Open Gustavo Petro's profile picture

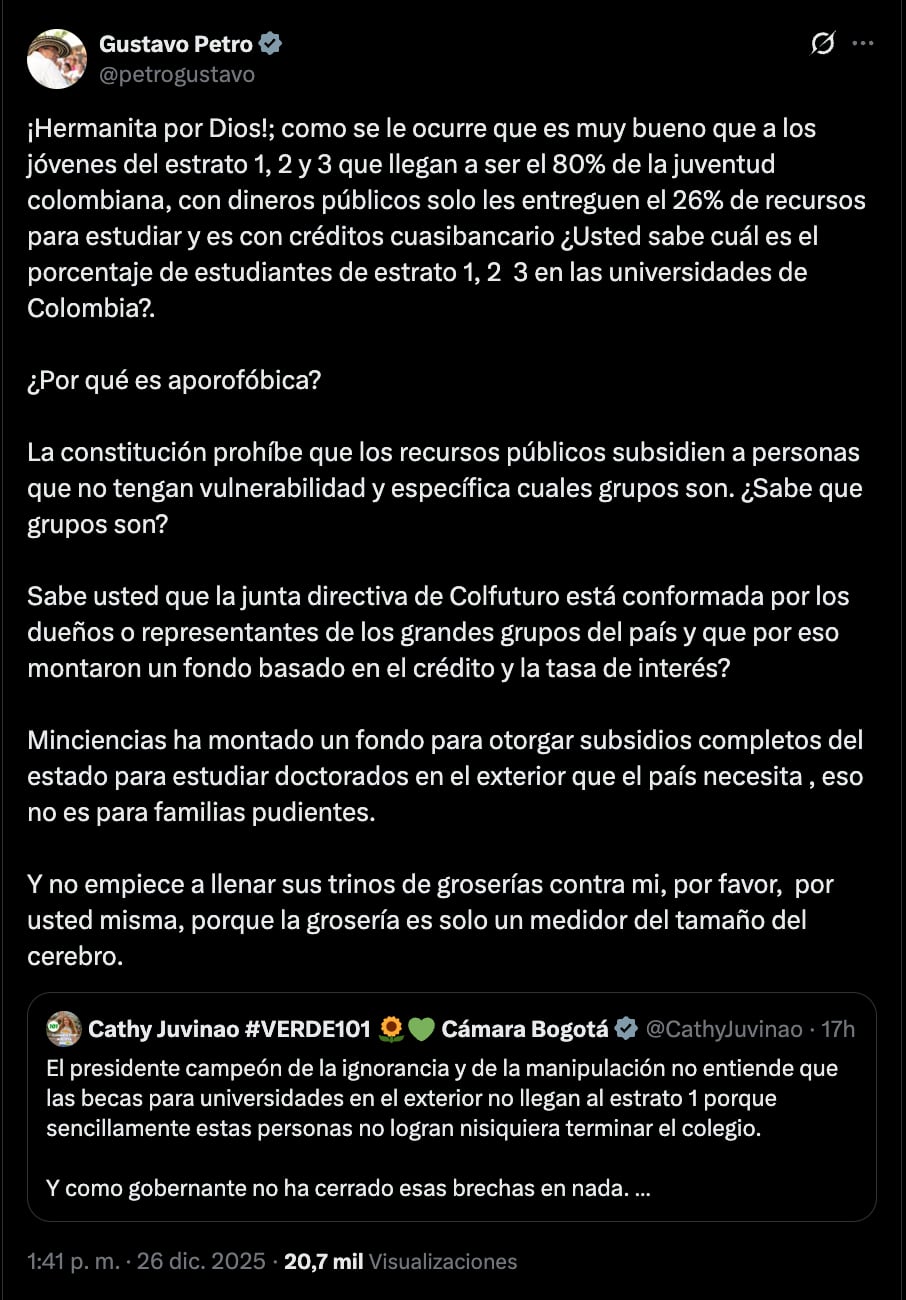(57, 59)
